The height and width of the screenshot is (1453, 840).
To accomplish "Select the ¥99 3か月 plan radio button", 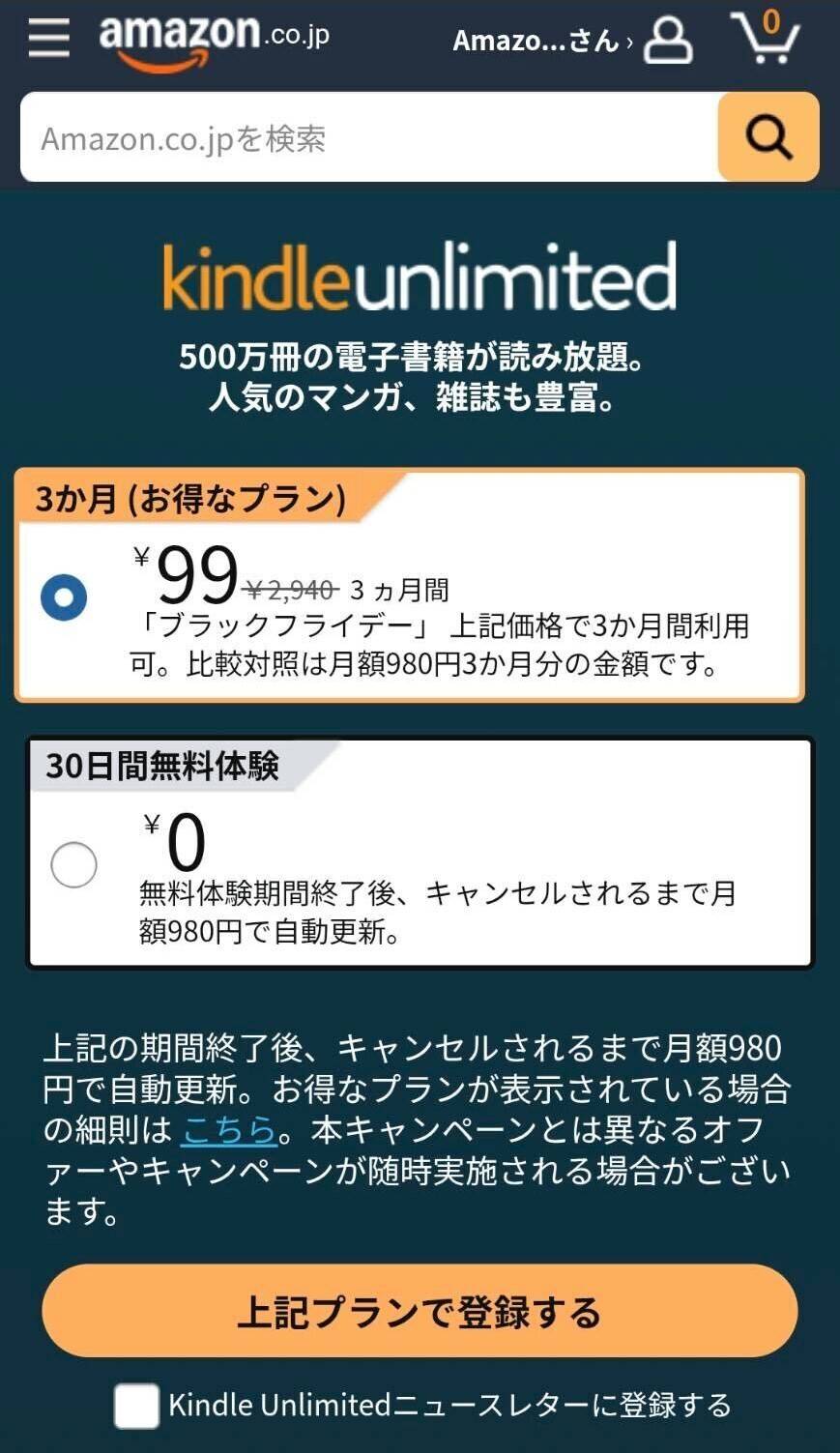I will click(x=64, y=596).
